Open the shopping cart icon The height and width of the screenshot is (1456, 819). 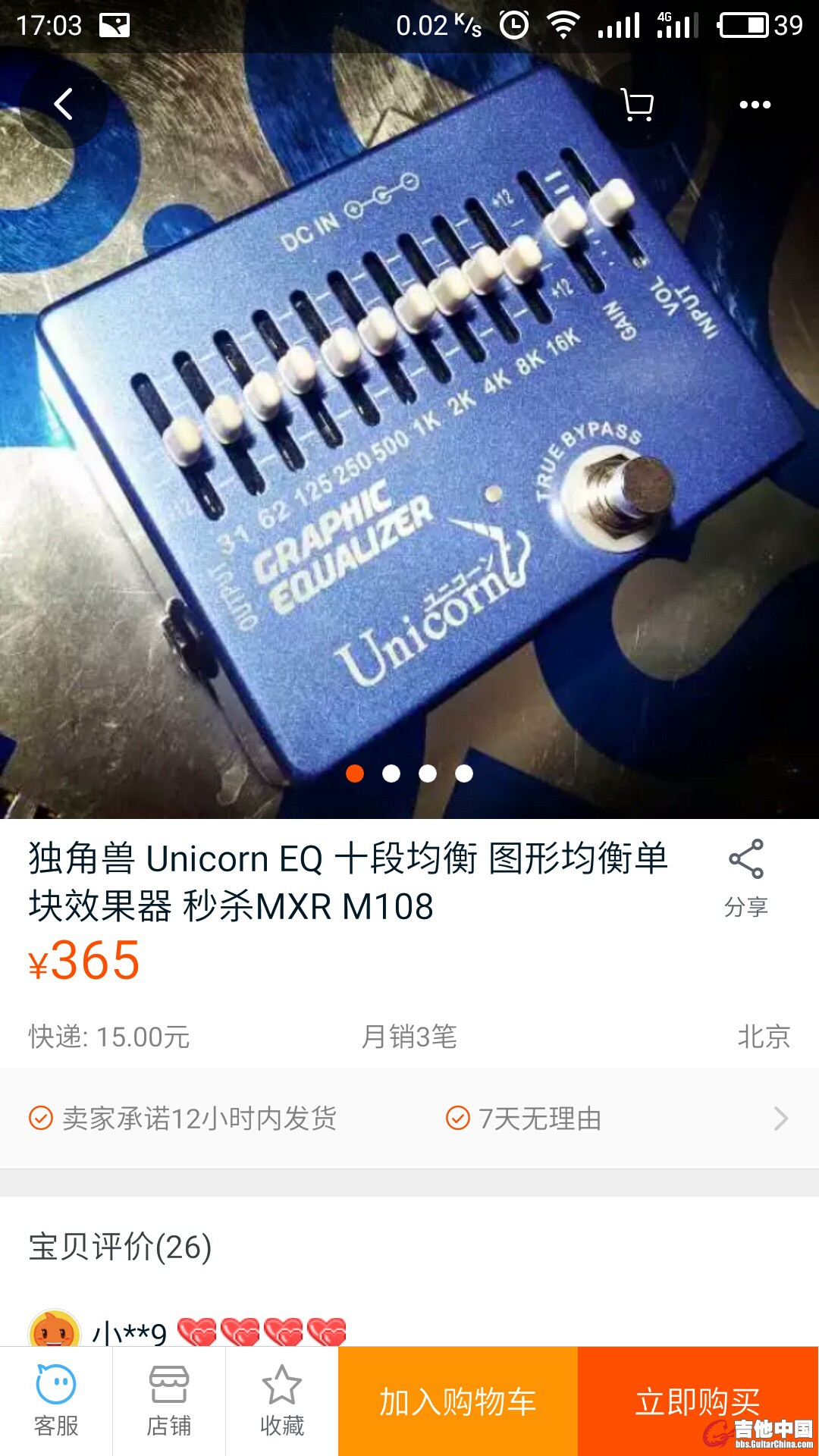637,105
